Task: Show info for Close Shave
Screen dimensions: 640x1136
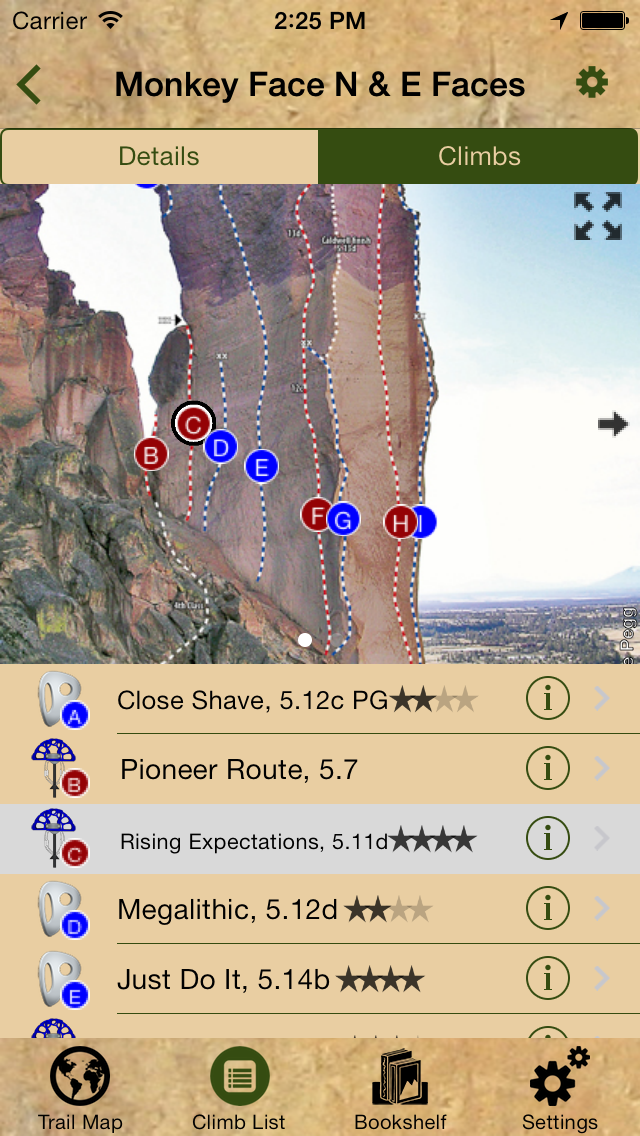Action: (547, 699)
